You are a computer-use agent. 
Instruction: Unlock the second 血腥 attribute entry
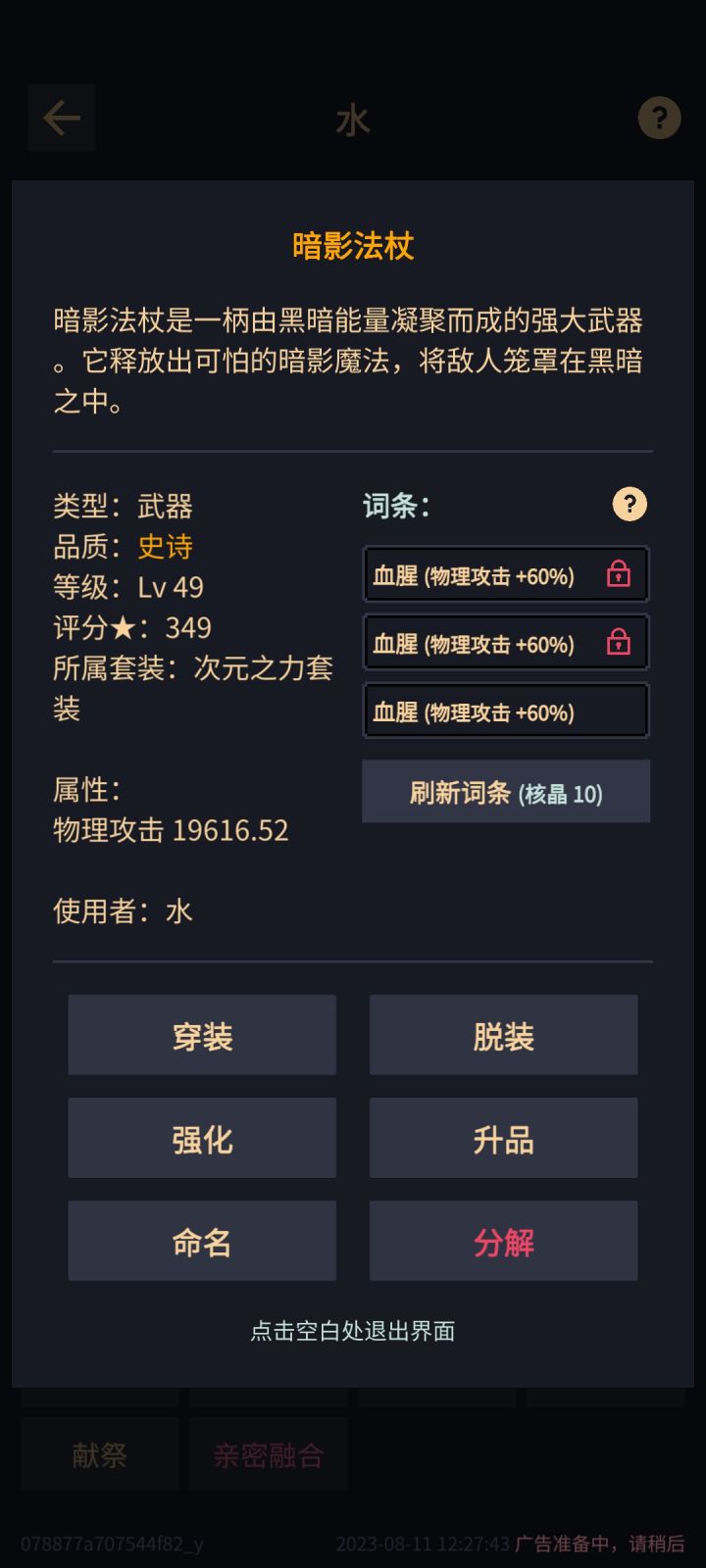point(618,642)
